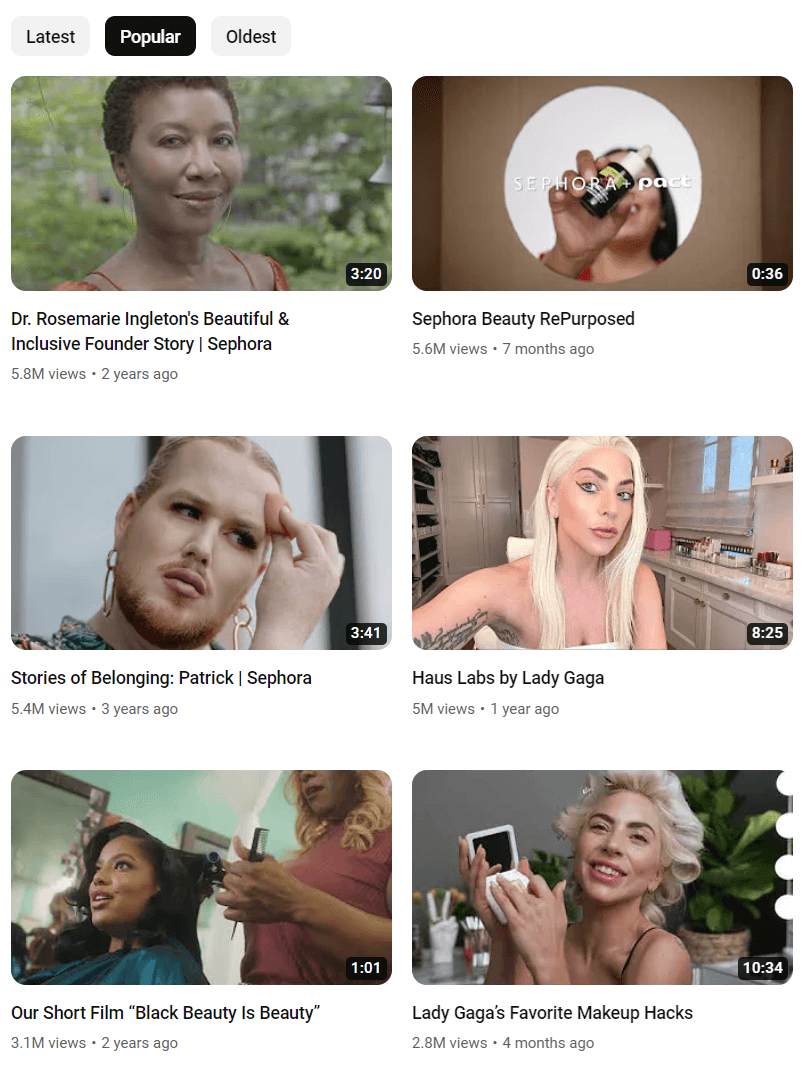Screen dimensions: 806x1066
Task: Open Stories of Belonging: Patrick video
Action: [161, 677]
